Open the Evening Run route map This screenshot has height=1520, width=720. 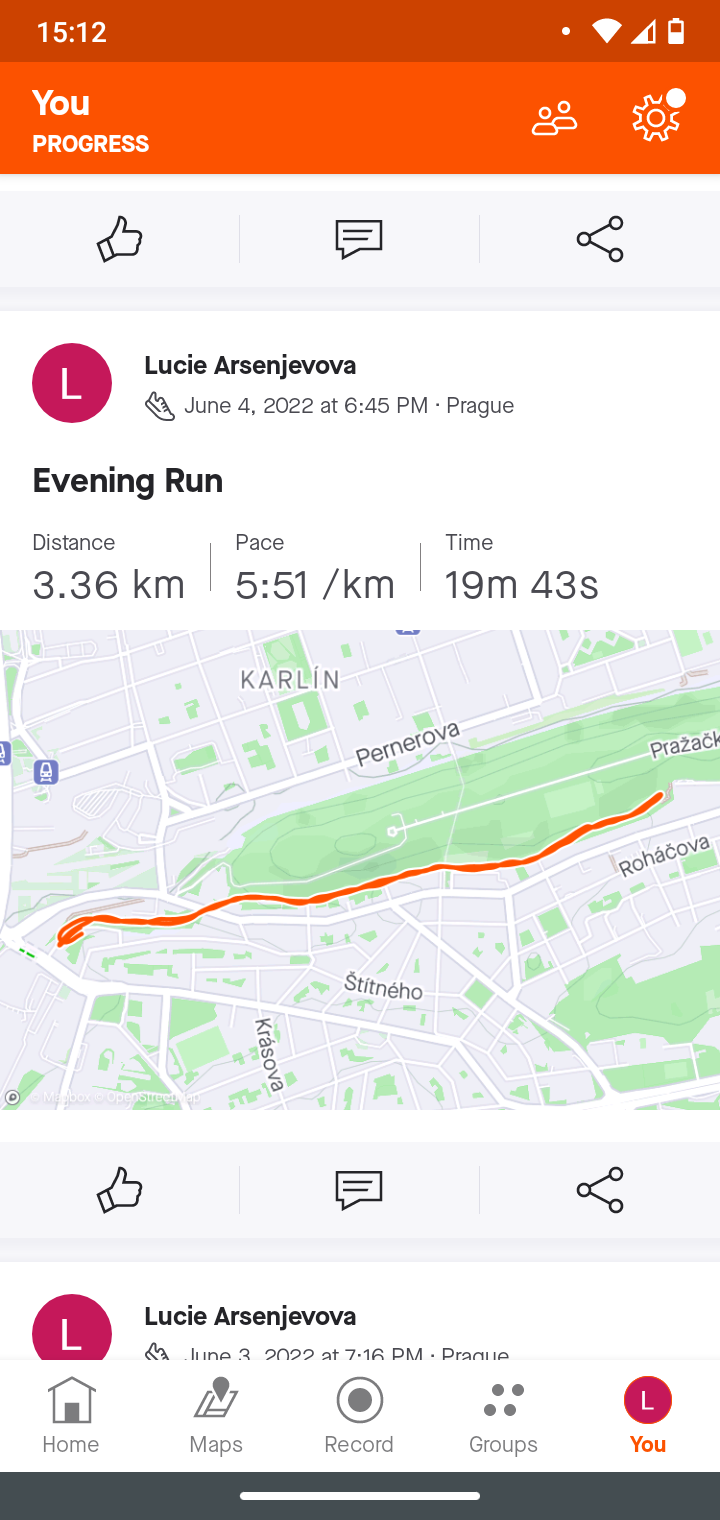(x=360, y=869)
